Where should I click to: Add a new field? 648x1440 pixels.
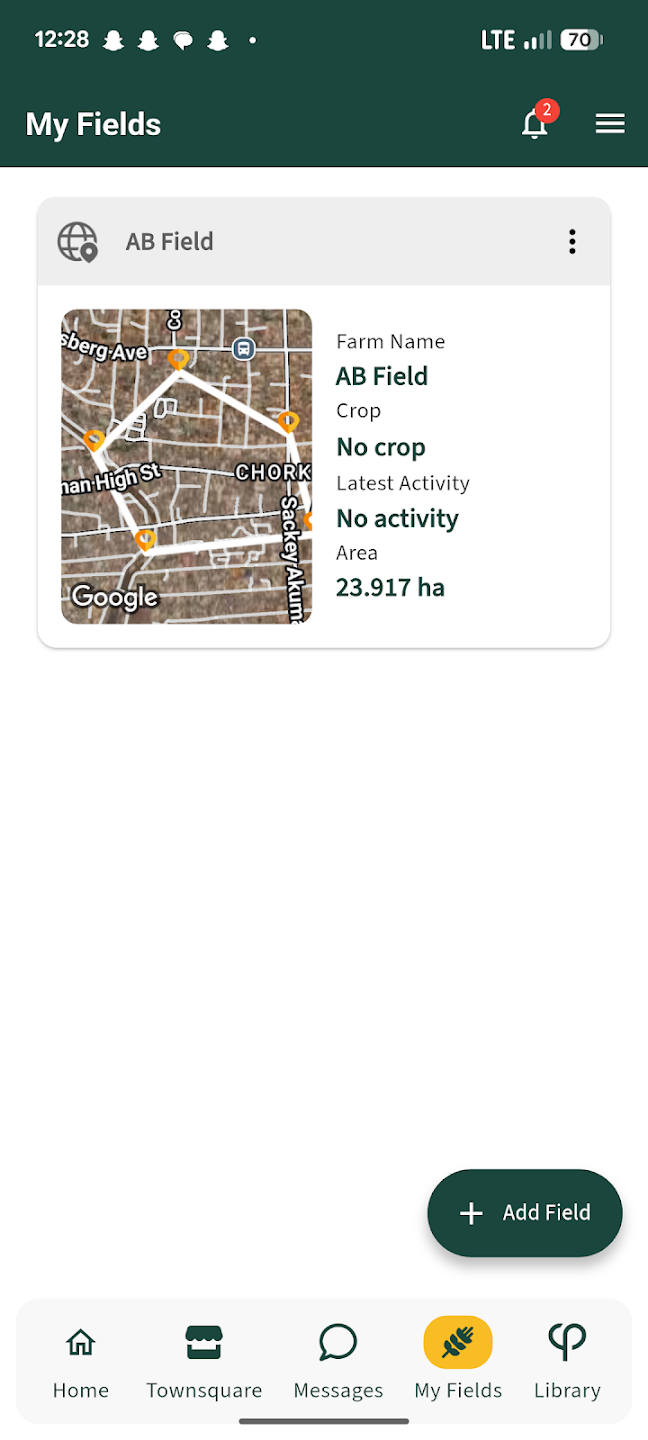(525, 1213)
